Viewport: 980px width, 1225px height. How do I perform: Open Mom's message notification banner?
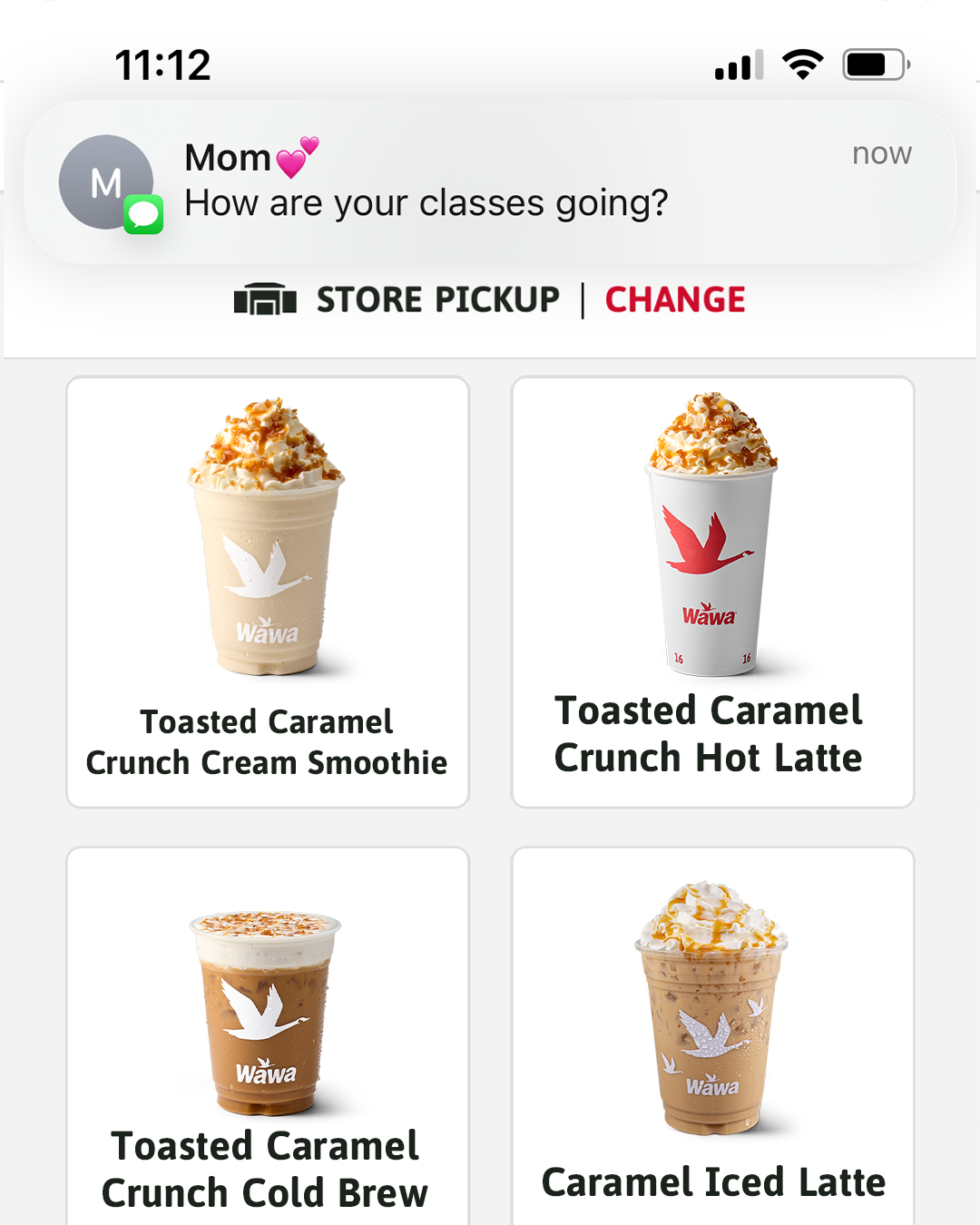tap(490, 181)
